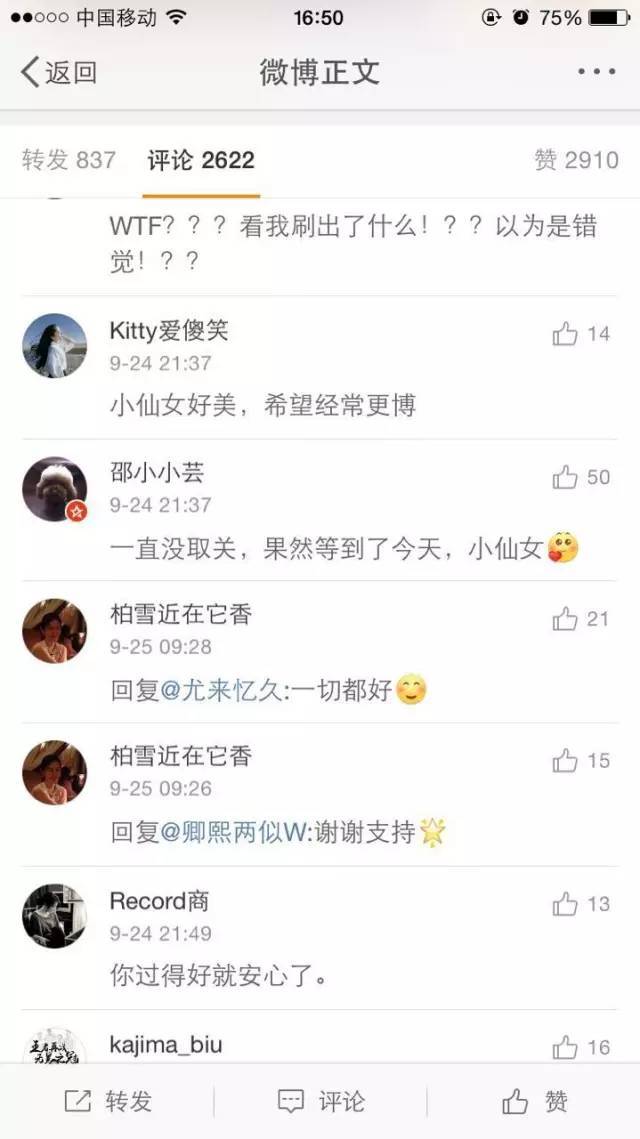Write a comment via bottom 评论 button

320,1102
